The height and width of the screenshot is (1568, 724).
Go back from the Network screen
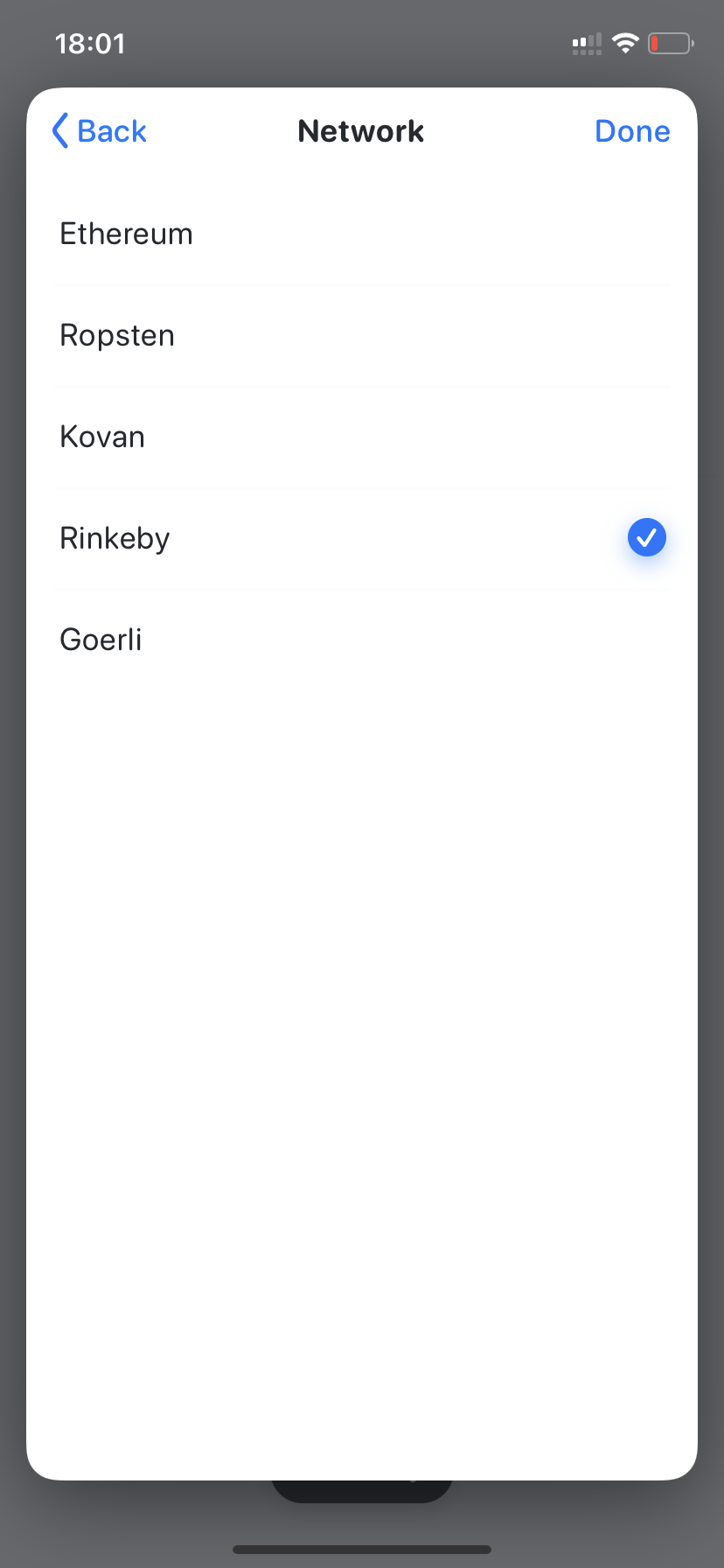99,131
